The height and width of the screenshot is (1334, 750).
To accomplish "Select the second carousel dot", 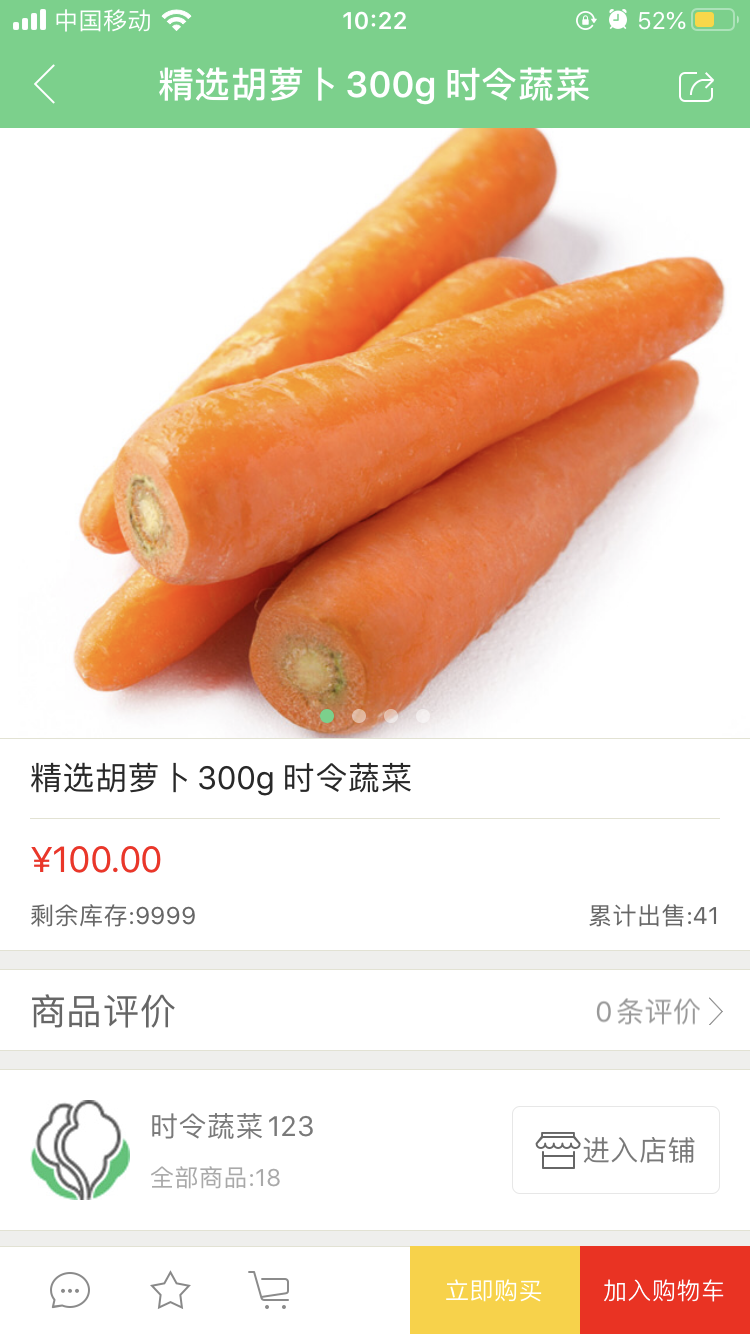I will tap(358, 716).
